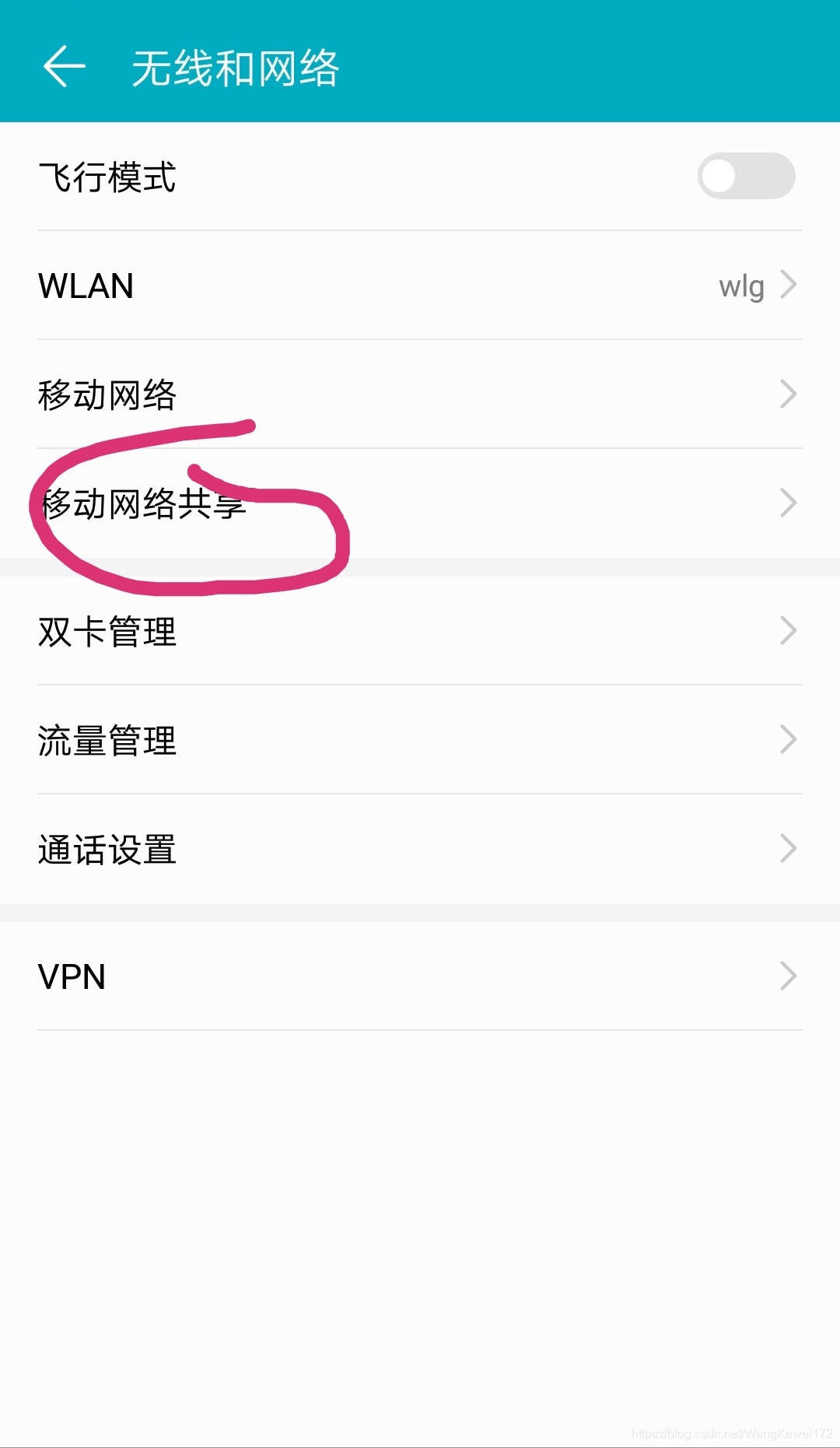Open 双卡管理 settings
The image size is (840, 1448).
tap(420, 631)
